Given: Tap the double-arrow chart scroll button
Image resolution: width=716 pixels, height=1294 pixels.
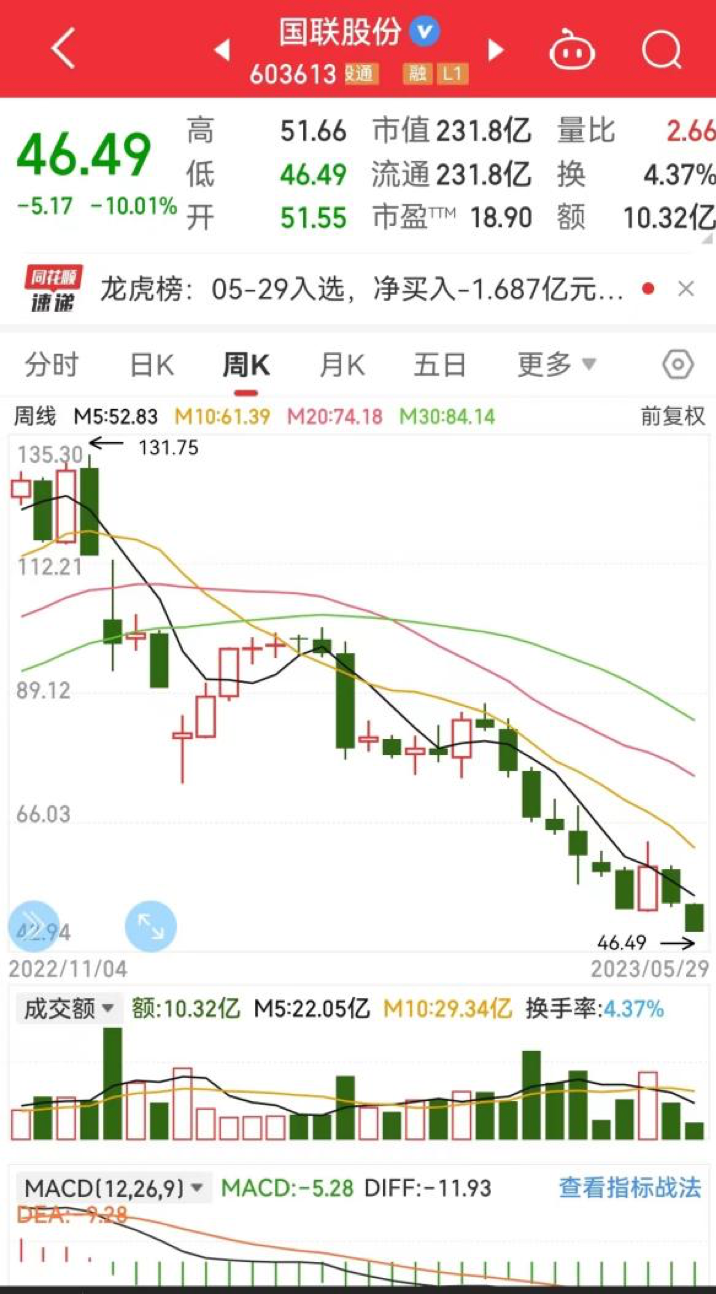Looking at the screenshot, I should point(33,925).
